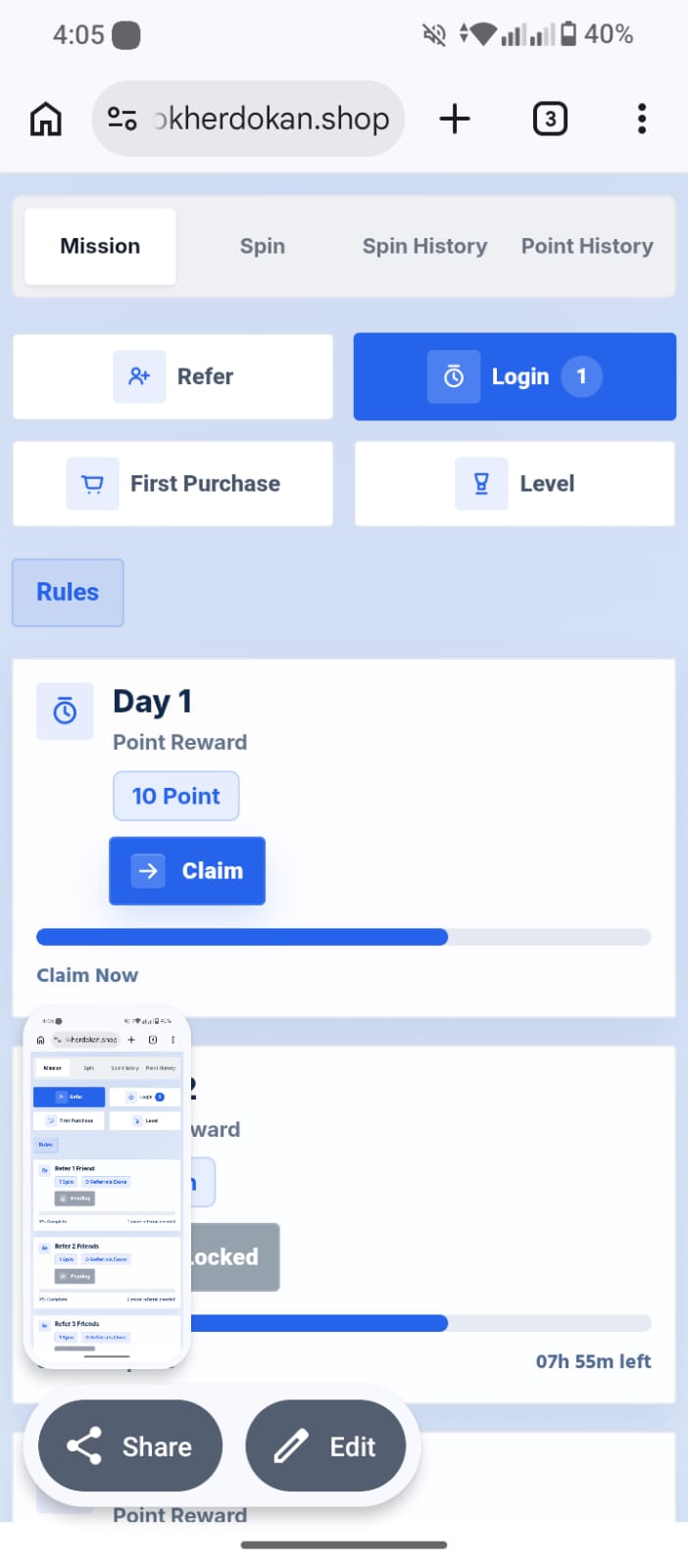
Task: Open a new browser tab
Action: click(455, 120)
